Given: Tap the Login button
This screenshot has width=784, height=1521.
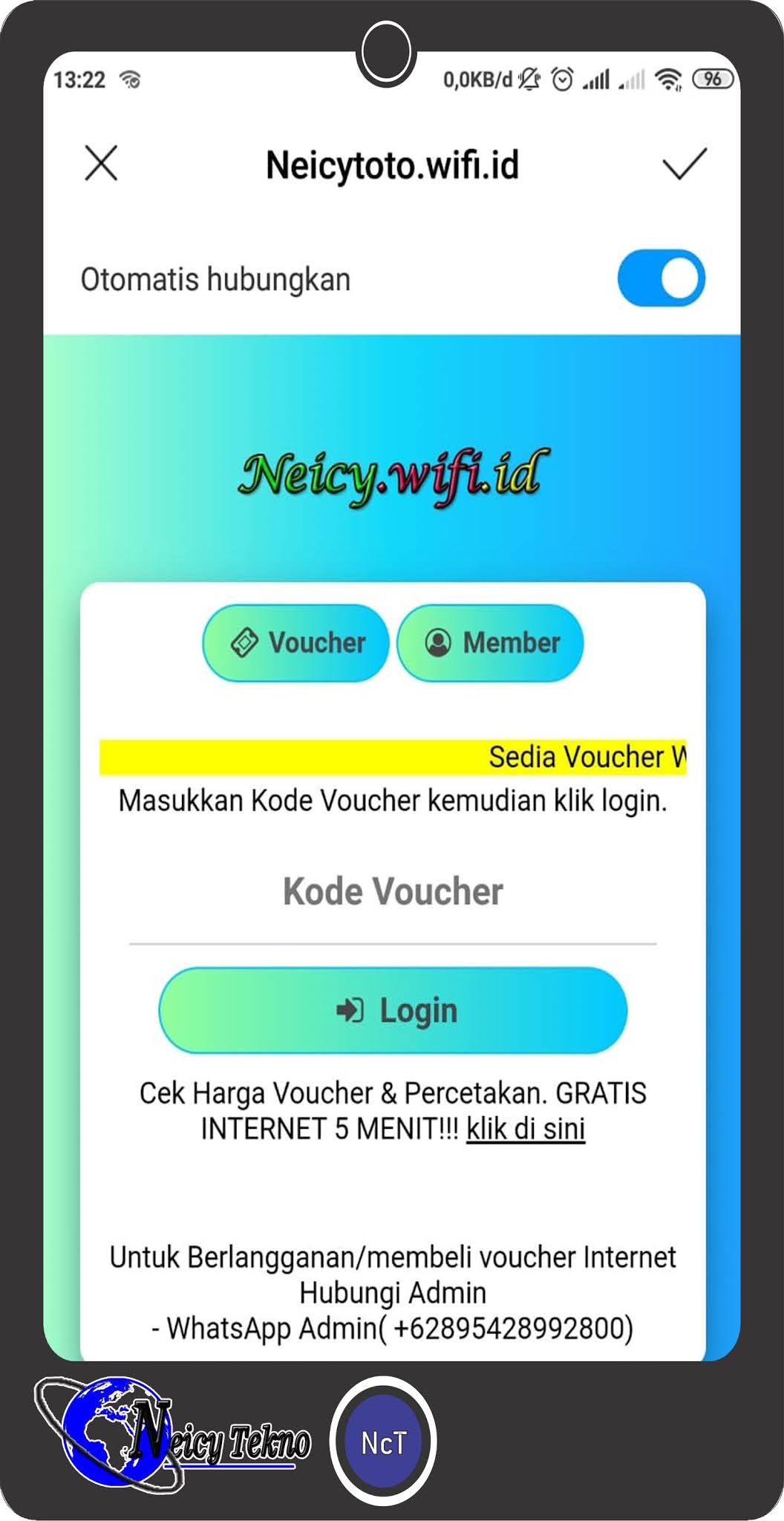Looking at the screenshot, I should point(393,1010).
